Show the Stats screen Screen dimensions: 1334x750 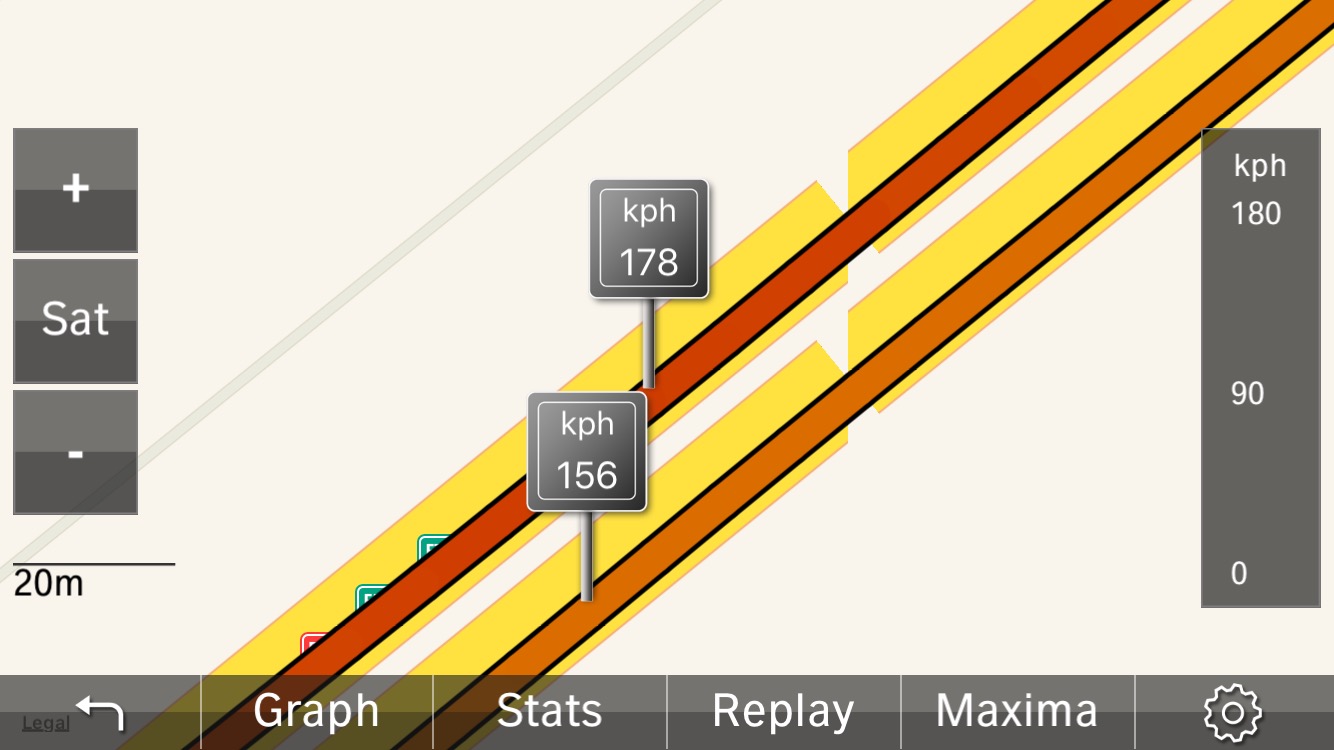(550, 712)
